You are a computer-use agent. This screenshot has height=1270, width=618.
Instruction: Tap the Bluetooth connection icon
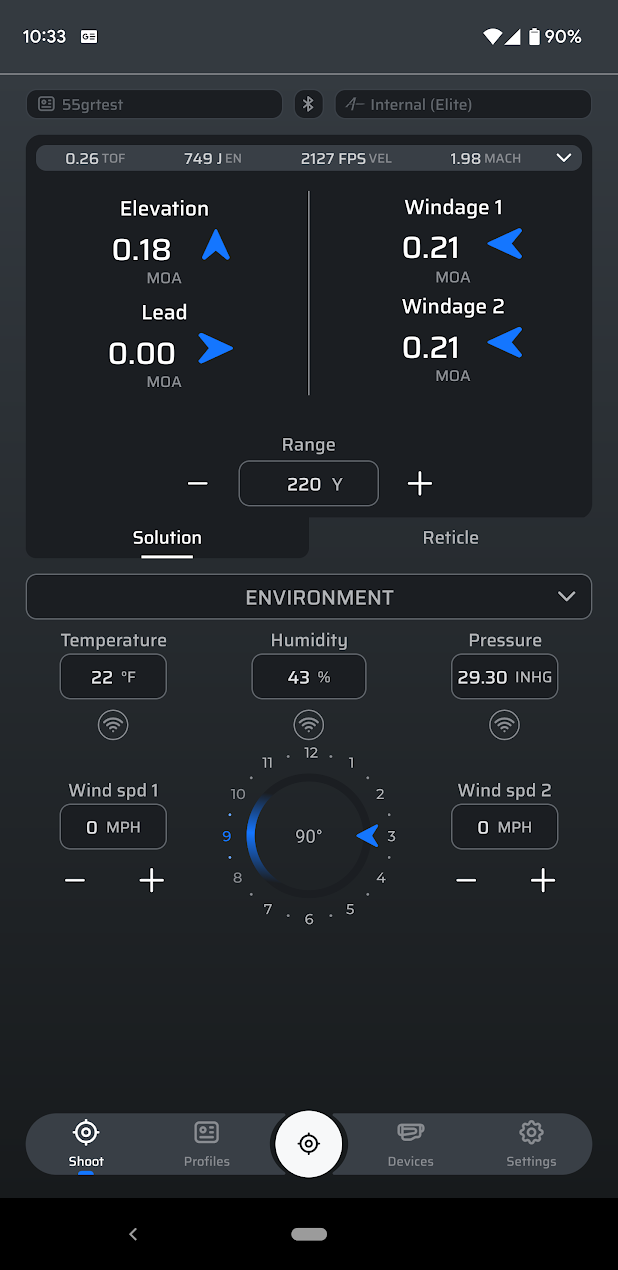309,104
